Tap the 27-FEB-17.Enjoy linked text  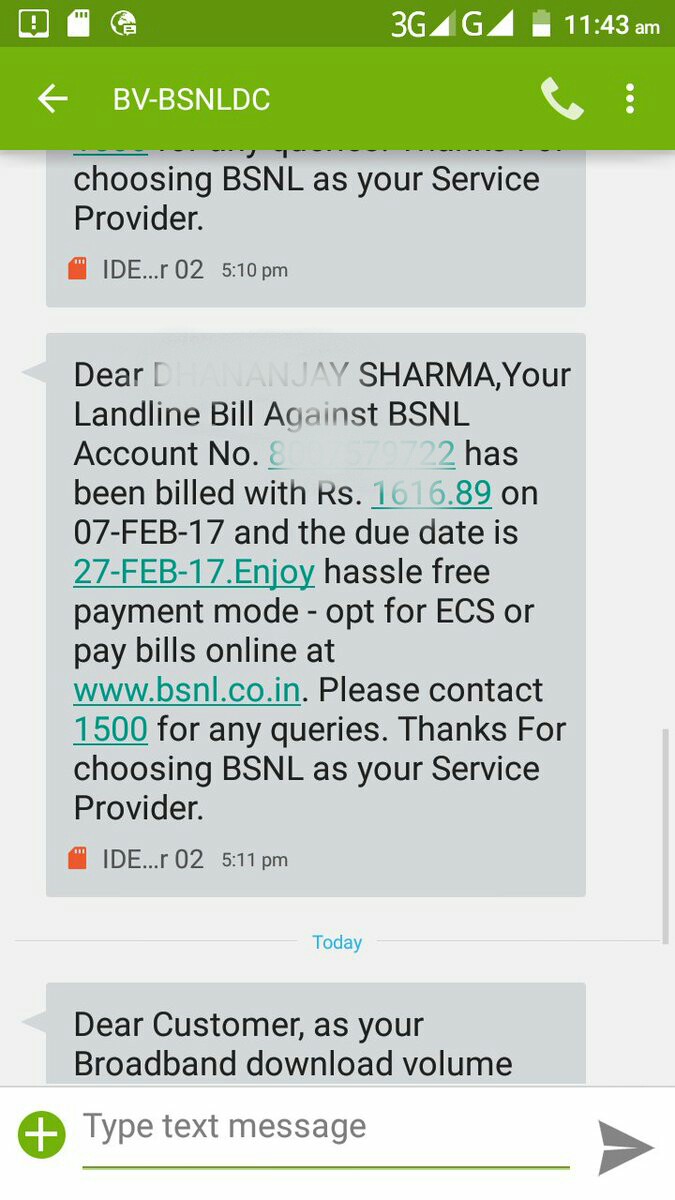tap(194, 572)
